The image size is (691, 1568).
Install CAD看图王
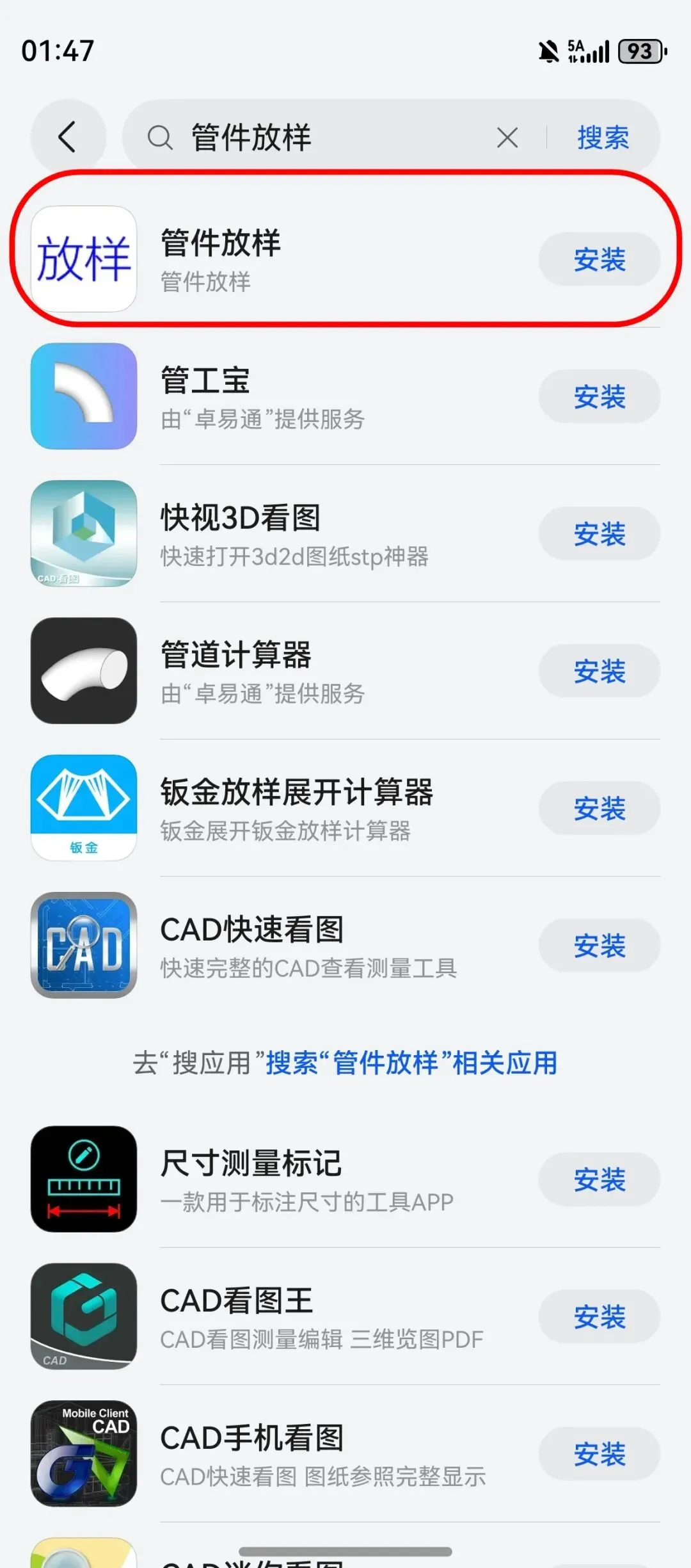coord(599,1316)
